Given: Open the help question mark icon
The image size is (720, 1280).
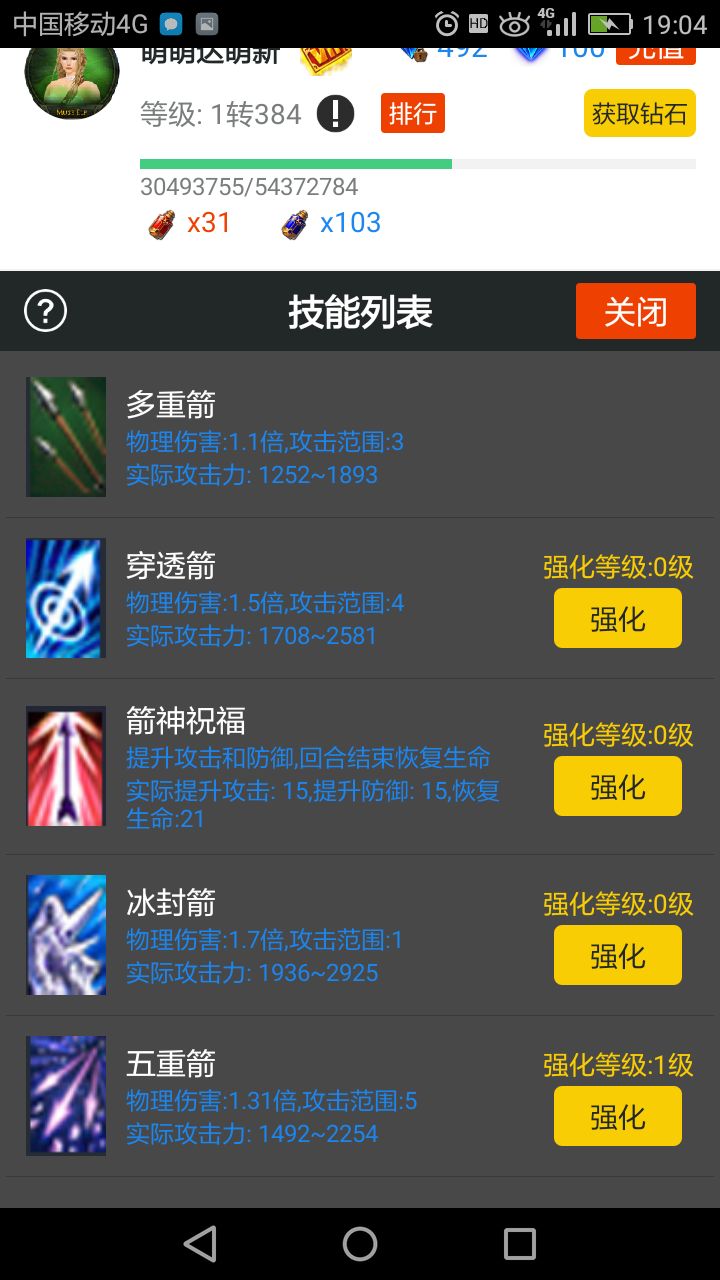Looking at the screenshot, I should pyautogui.click(x=43, y=311).
